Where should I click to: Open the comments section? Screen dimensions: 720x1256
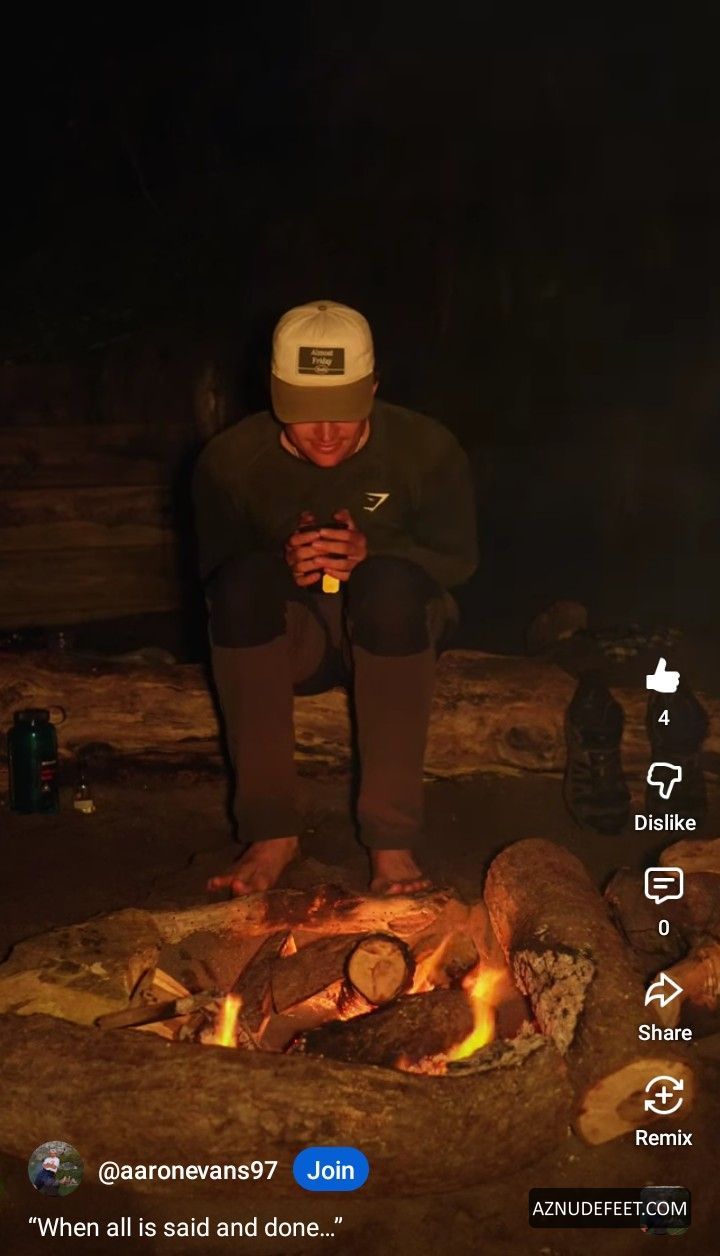(664, 887)
